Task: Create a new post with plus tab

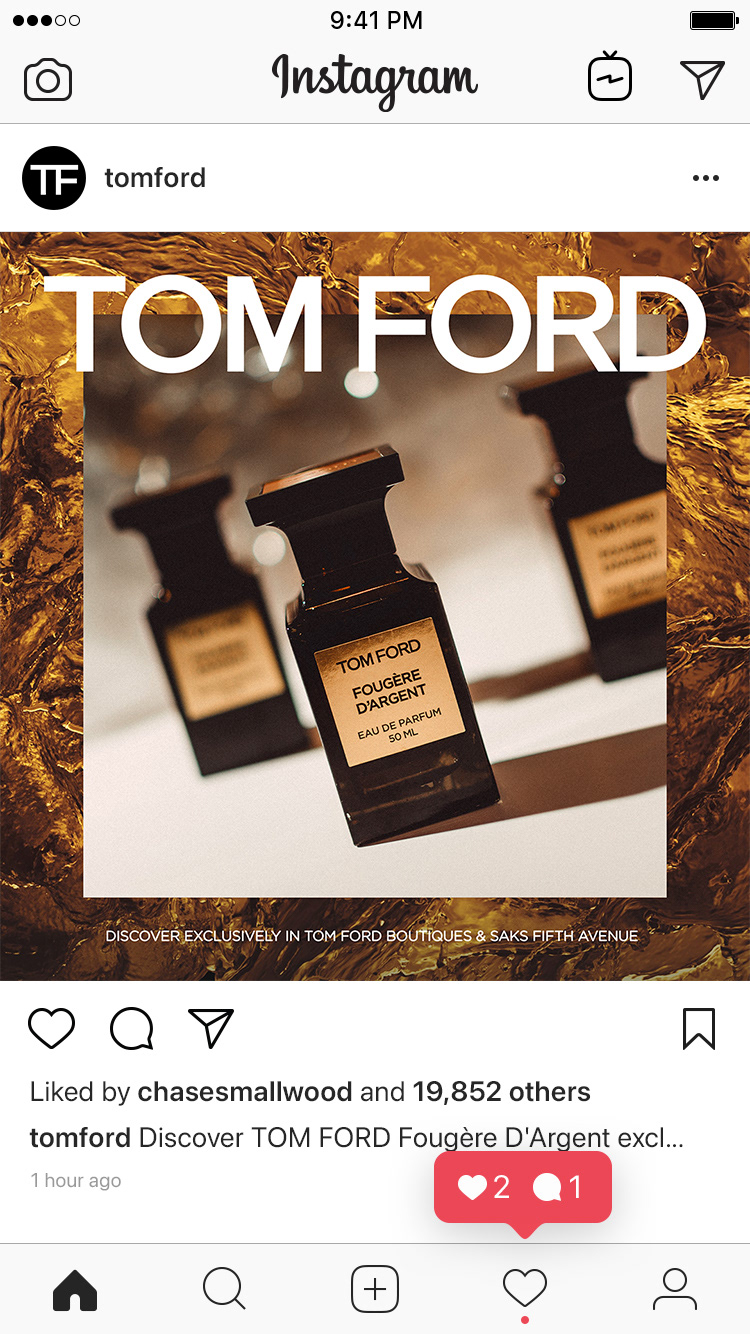Action: tap(375, 1289)
